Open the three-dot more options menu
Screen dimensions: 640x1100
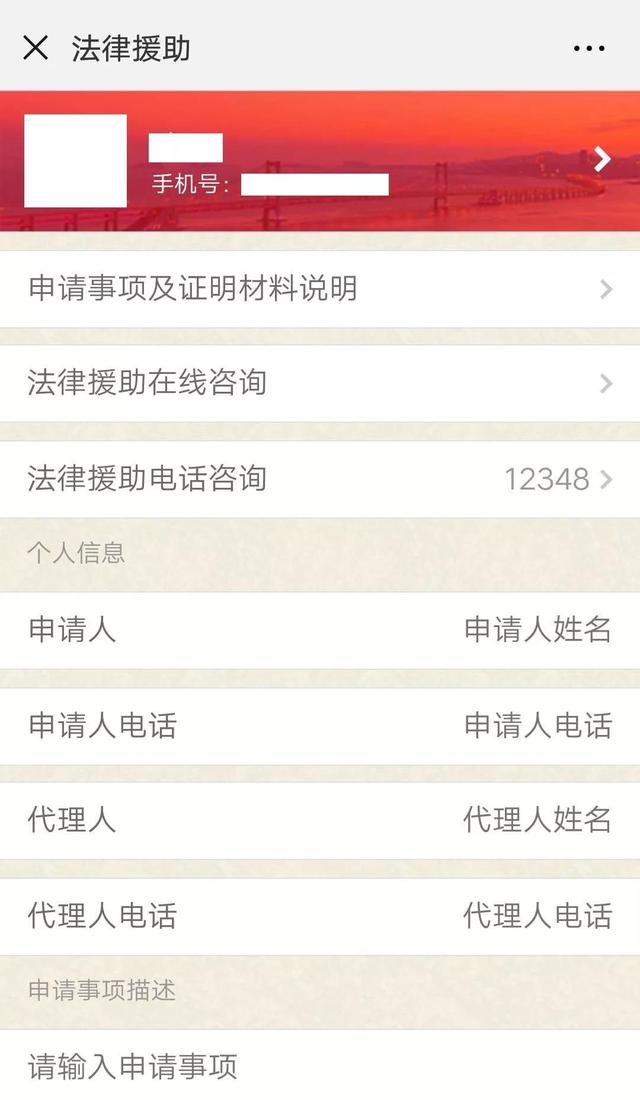click(x=589, y=48)
